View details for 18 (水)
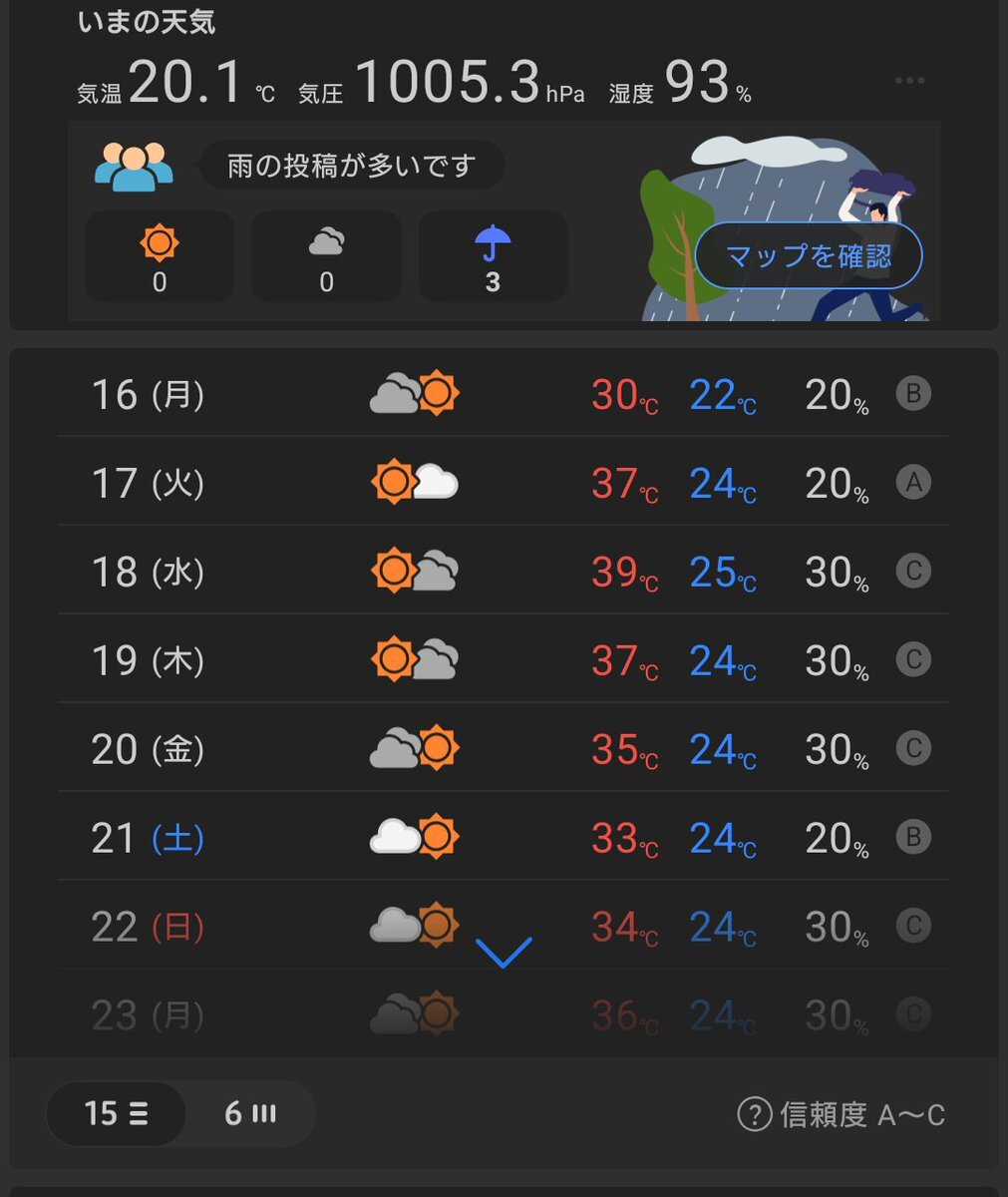This screenshot has height=1197, width=1008. (x=504, y=572)
